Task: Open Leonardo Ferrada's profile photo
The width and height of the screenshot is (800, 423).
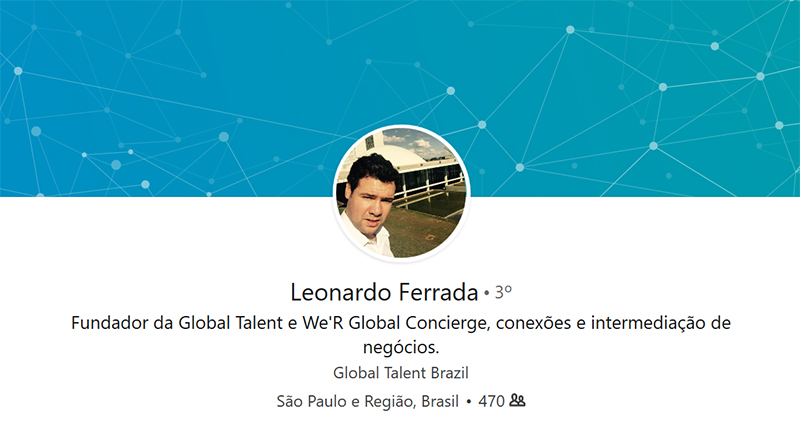Action: click(400, 193)
